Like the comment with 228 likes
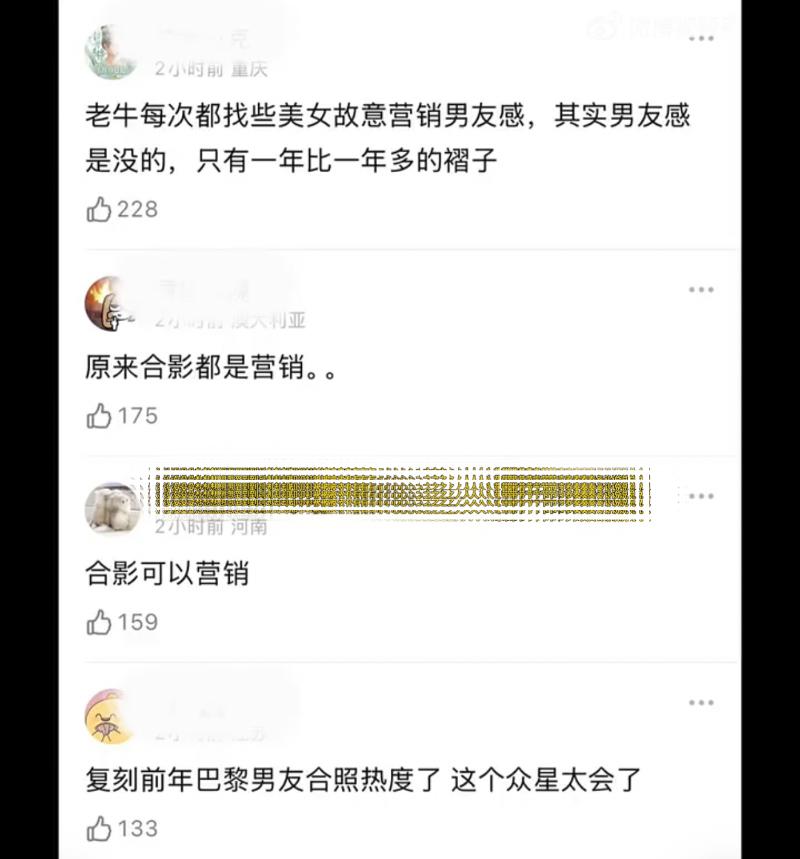800x859 pixels. (x=99, y=209)
